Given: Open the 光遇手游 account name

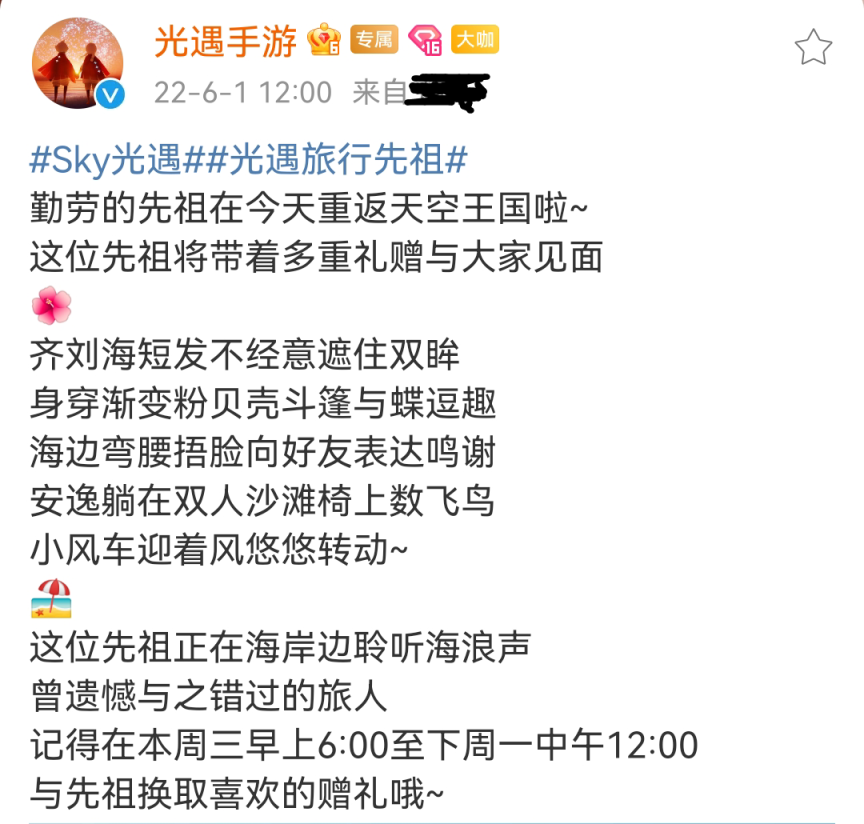Looking at the screenshot, I should [x=226, y=41].
